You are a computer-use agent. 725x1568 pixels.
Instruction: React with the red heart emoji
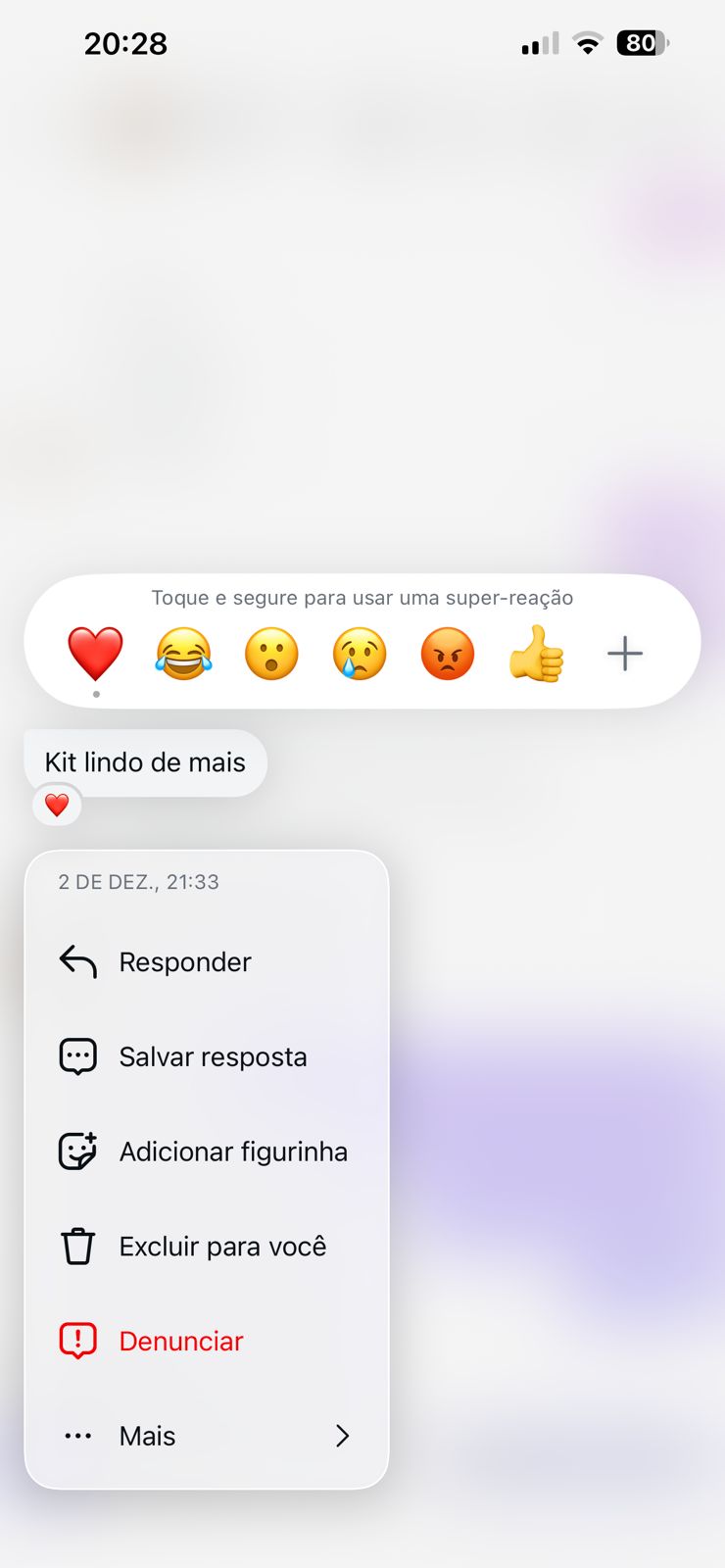(95, 654)
